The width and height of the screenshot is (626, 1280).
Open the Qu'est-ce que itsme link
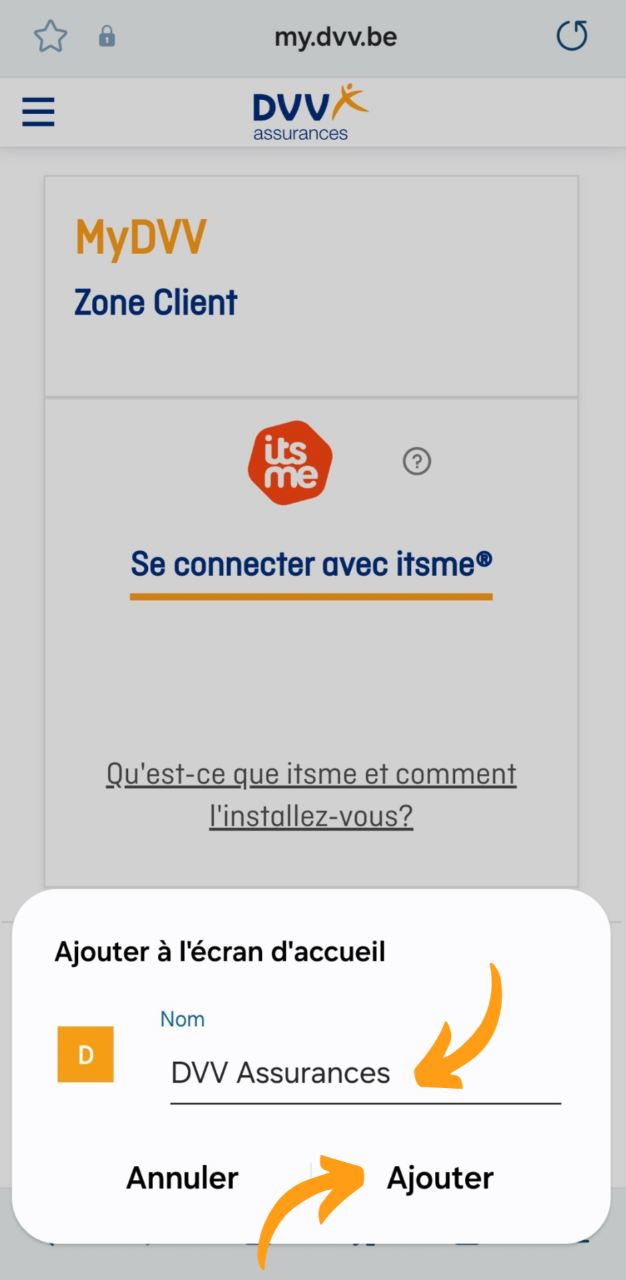click(311, 795)
